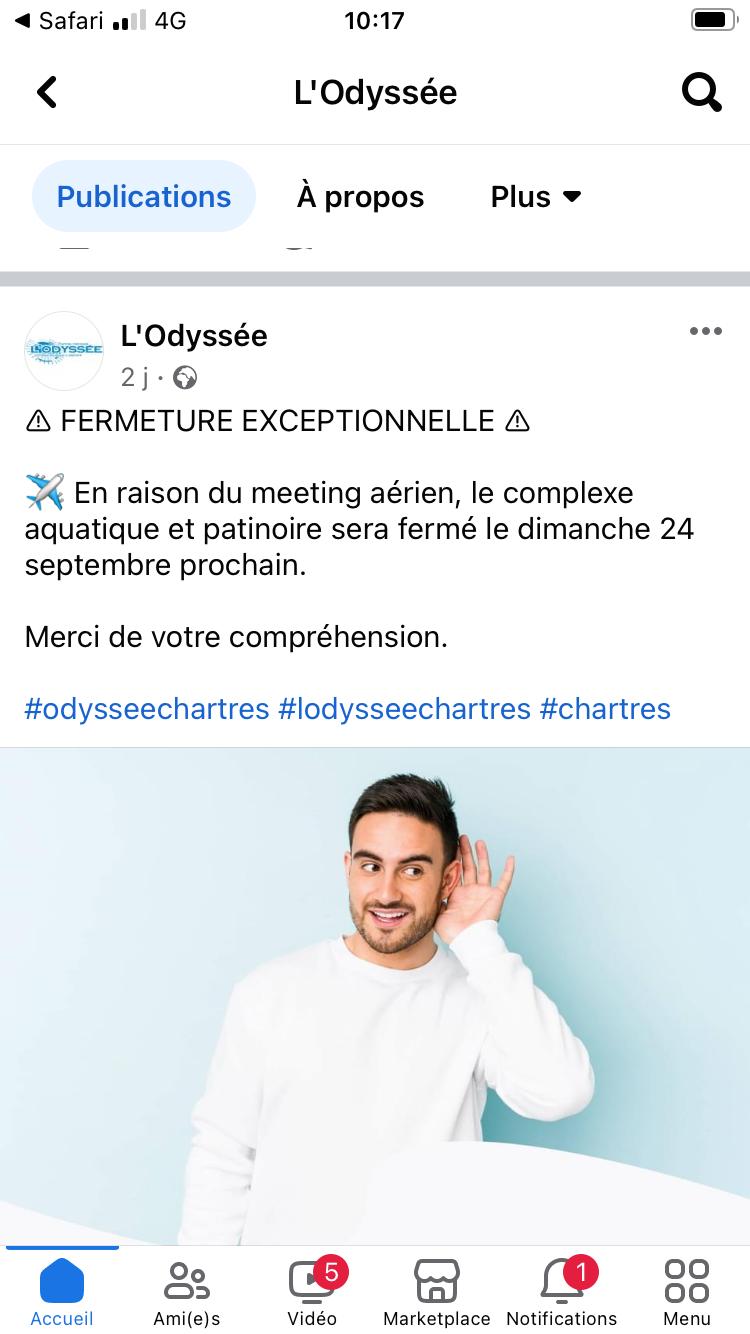Open the L'Odyssée name link on post
Image resolution: width=750 pixels, height=1334 pixels.
194,336
